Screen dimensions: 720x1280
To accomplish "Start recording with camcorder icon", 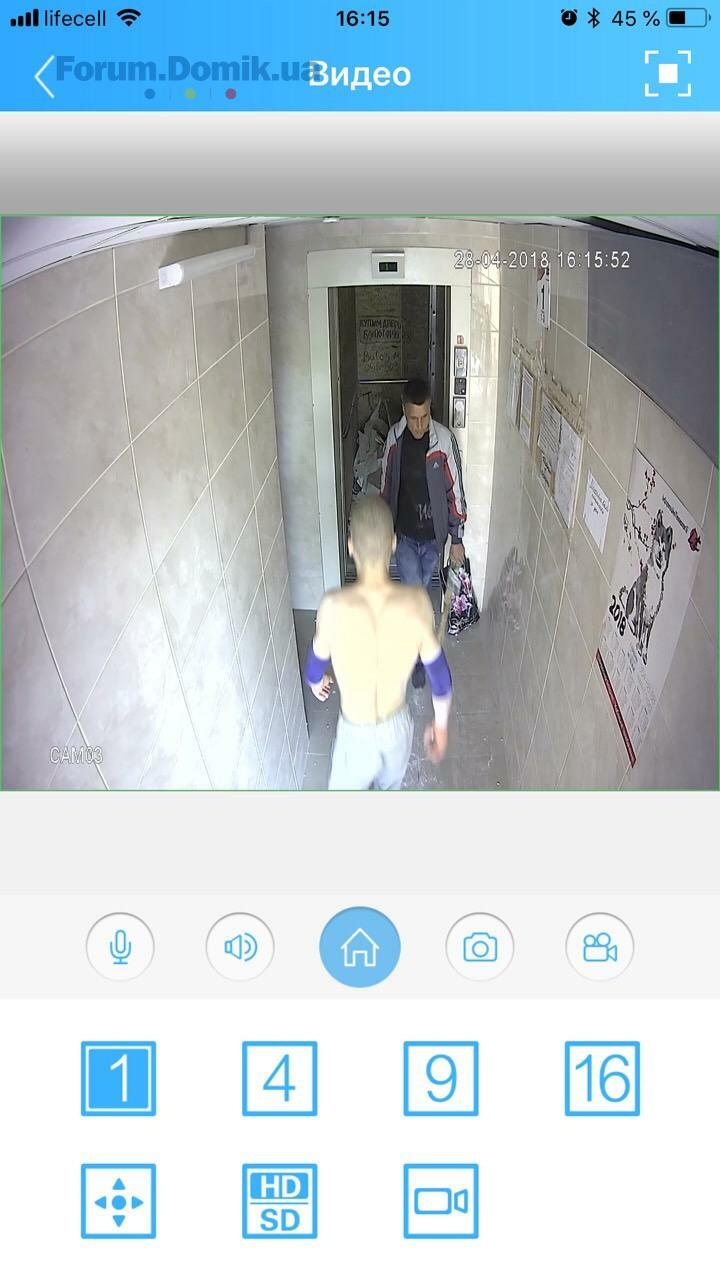I will tap(600, 946).
